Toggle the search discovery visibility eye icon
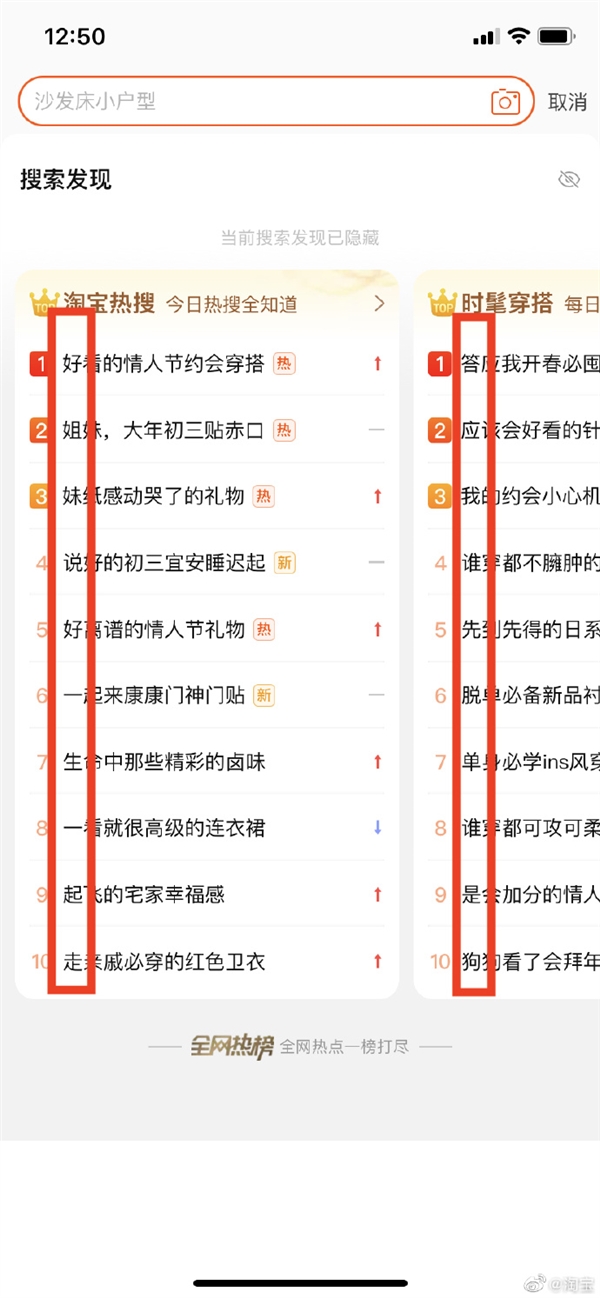The width and height of the screenshot is (600, 1298). coord(569,179)
